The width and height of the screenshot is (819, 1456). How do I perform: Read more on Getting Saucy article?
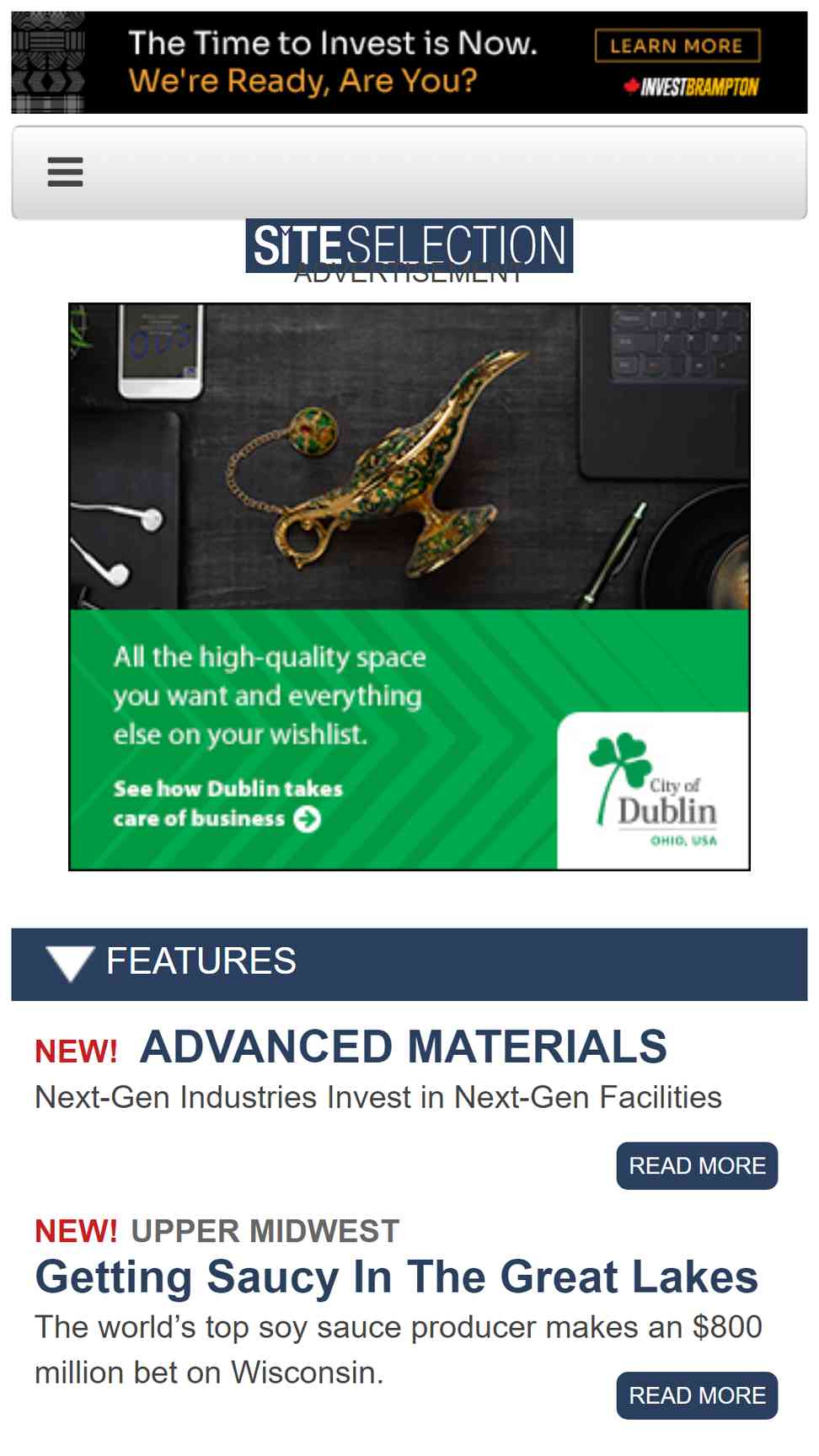point(697,1396)
